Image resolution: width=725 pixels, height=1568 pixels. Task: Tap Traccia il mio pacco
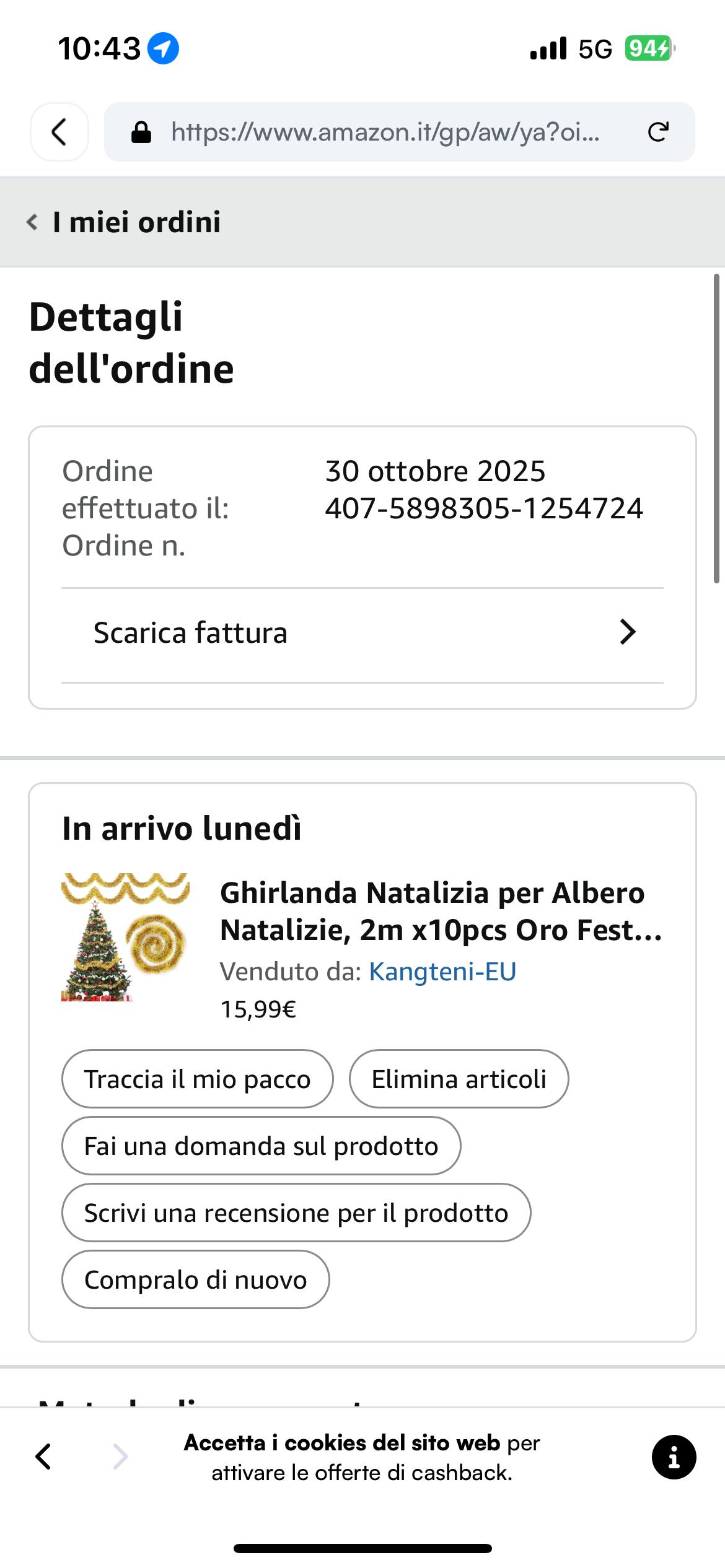(x=197, y=1079)
